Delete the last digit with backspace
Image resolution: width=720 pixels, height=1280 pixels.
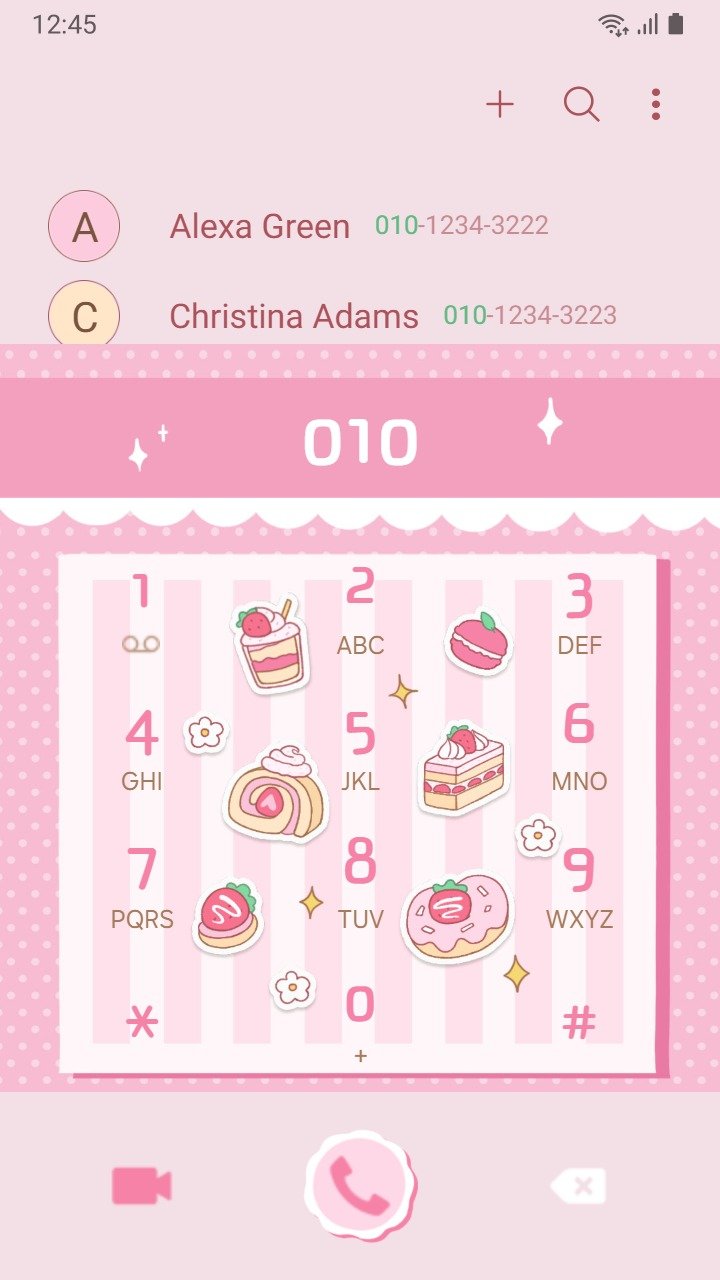pyautogui.click(x=579, y=1187)
